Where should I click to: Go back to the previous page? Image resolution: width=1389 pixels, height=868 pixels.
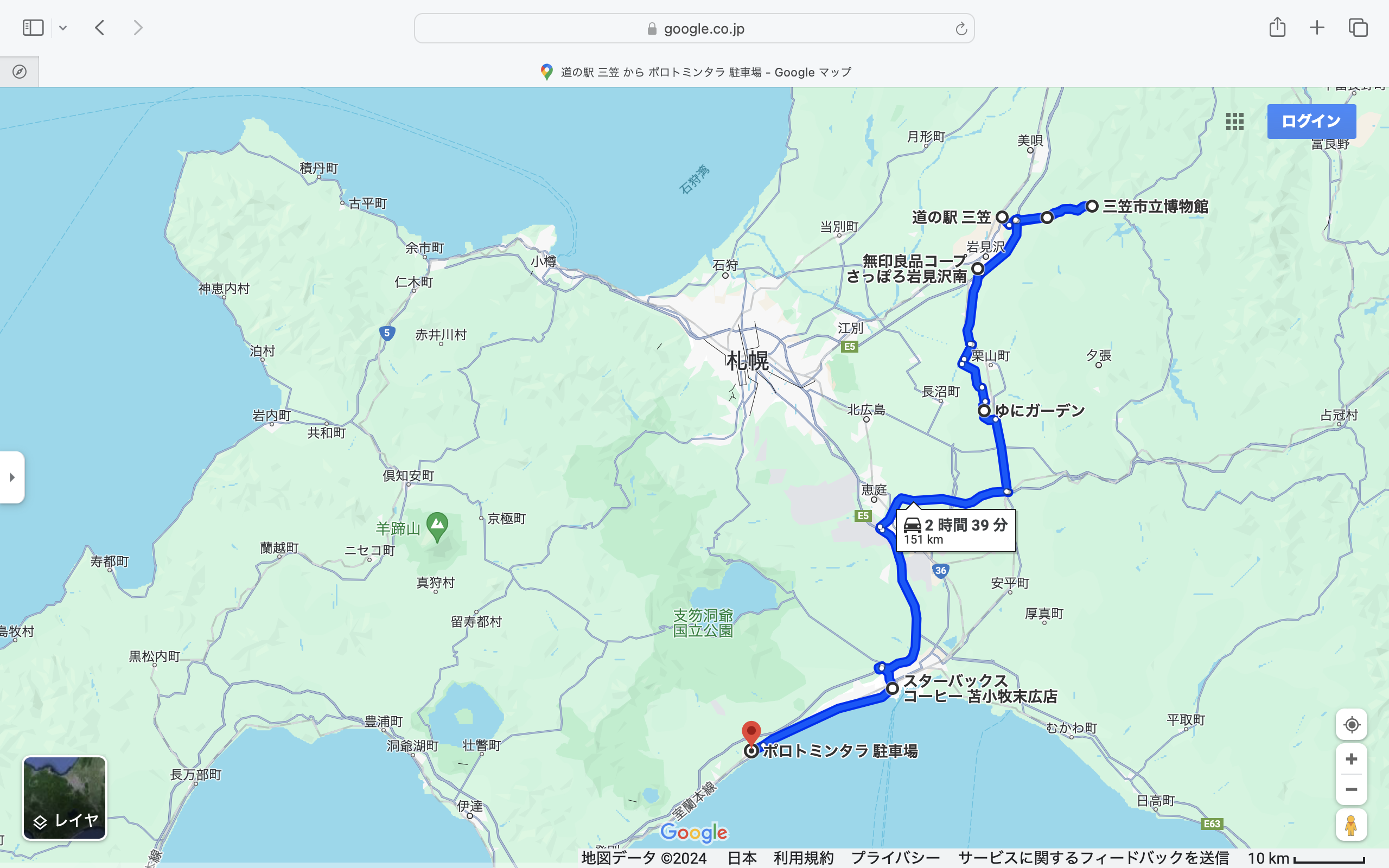[100, 28]
